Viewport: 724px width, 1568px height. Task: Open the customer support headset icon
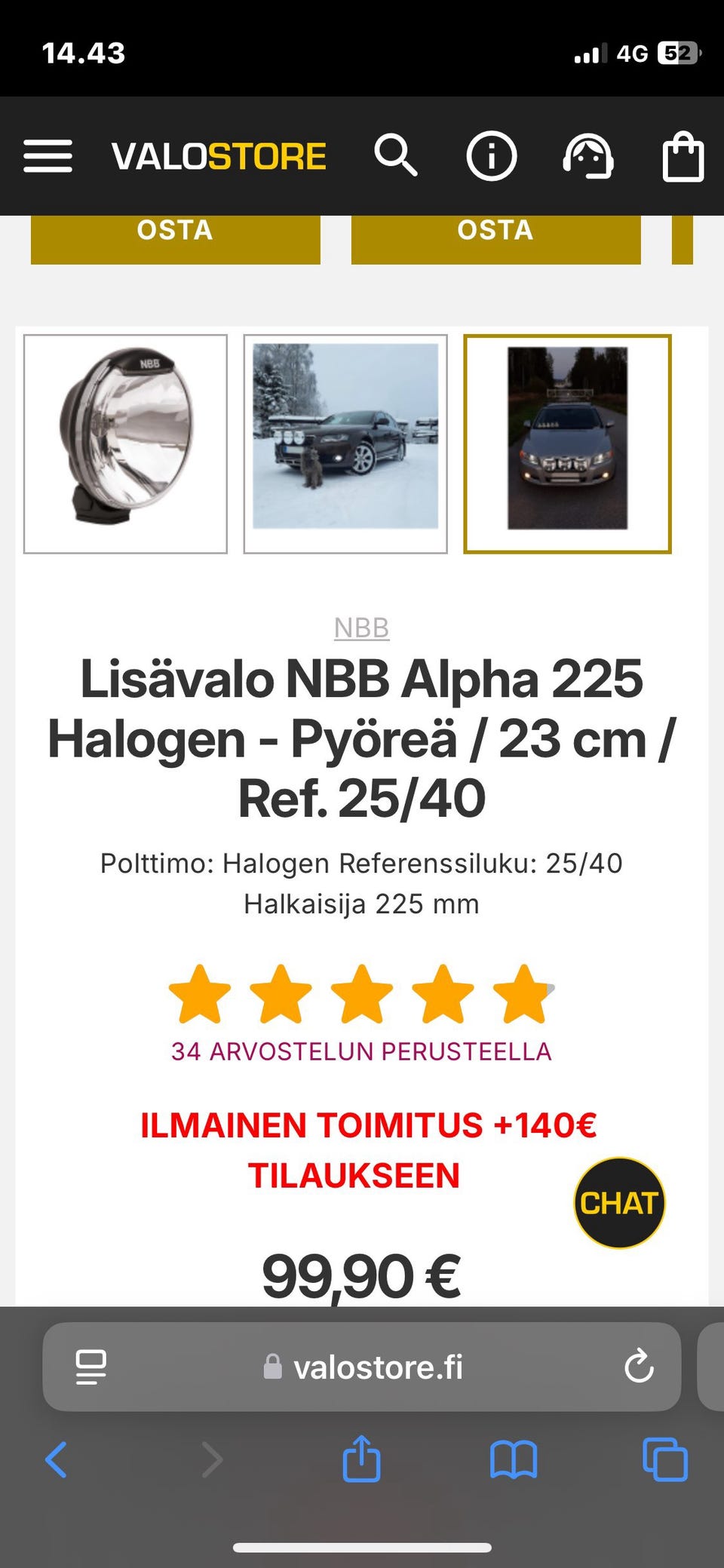click(x=587, y=156)
